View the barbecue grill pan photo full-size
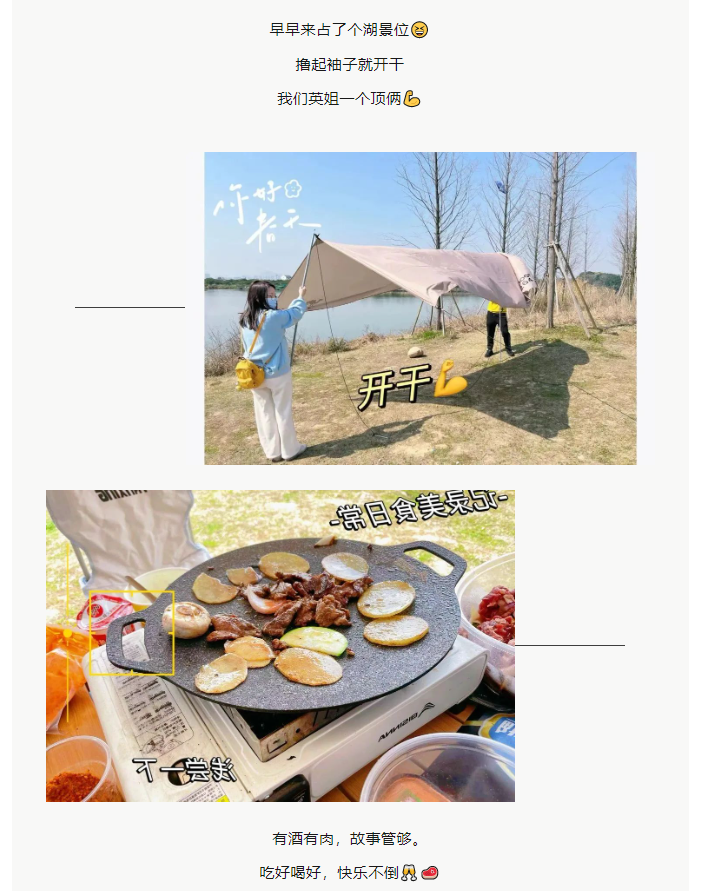Viewport: 705px width, 891px height. click(x=280, y=646)
